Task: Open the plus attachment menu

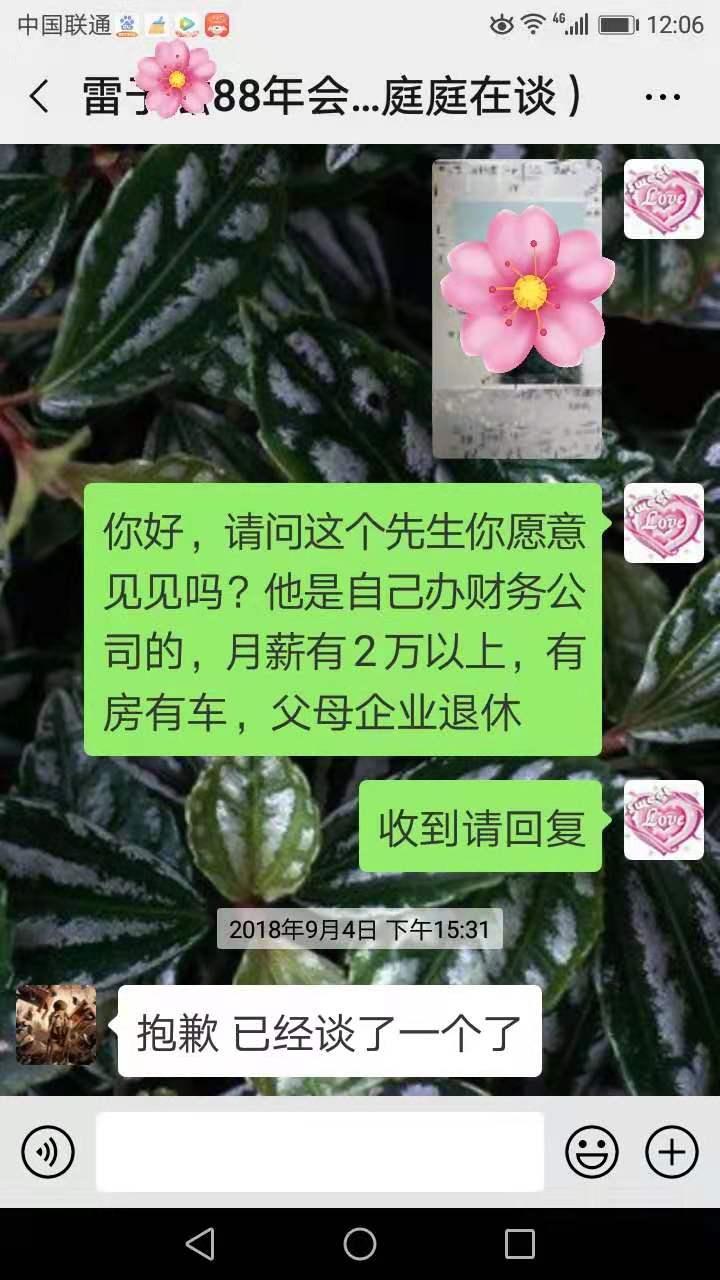Action: [x=671, y=1152]
